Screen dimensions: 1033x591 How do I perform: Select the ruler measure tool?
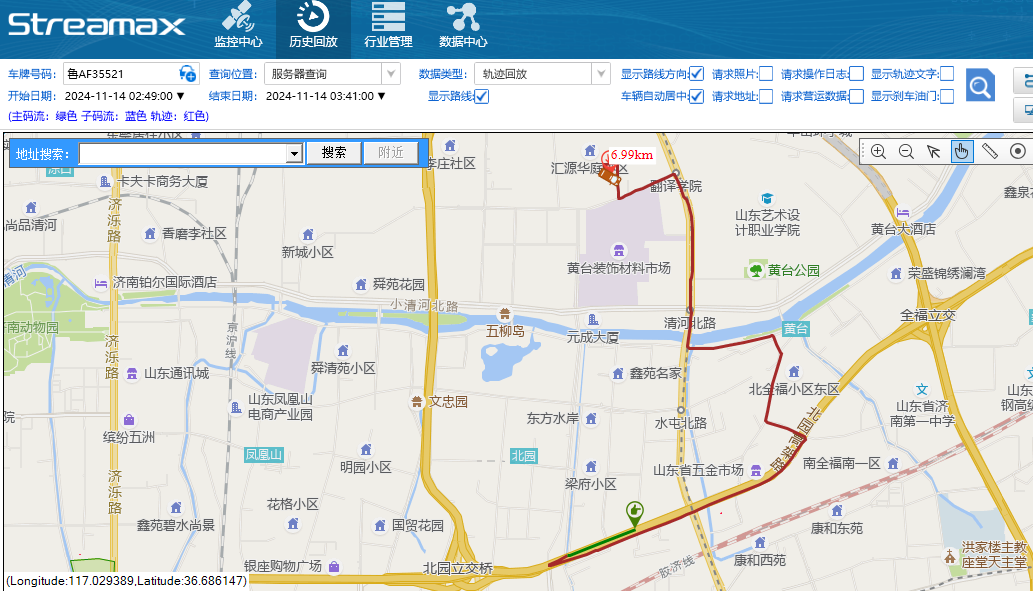(990, 151)
